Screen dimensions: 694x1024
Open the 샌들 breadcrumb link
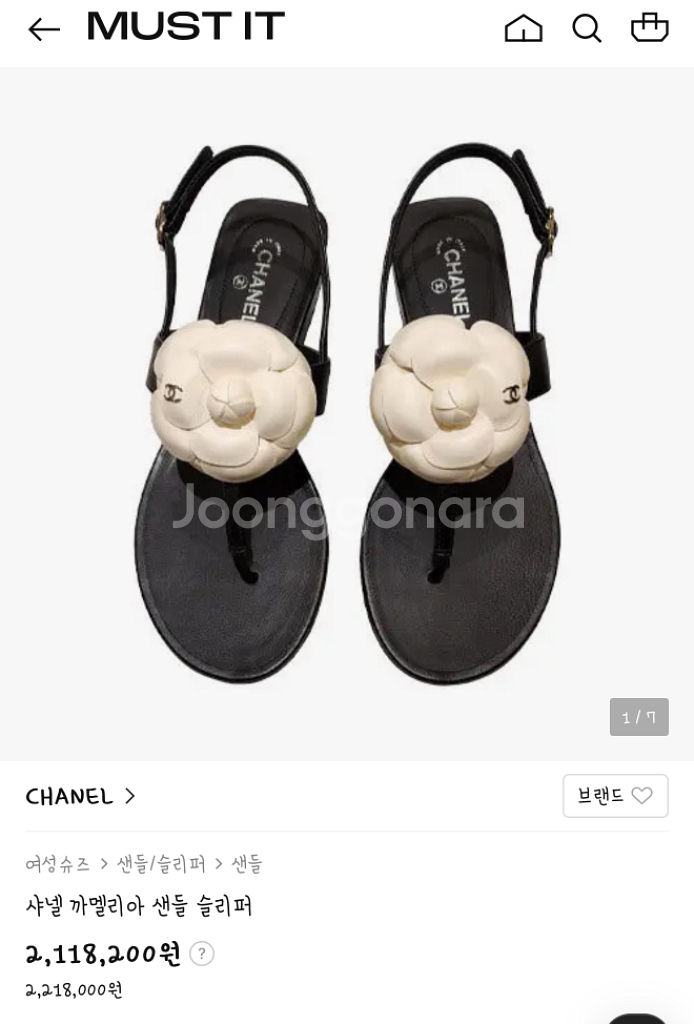click(x=247, y=864)
